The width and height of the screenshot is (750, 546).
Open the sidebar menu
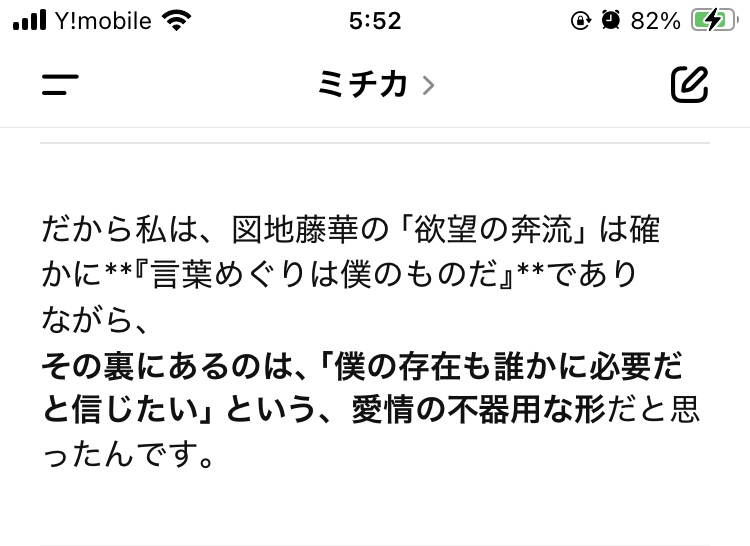click(x=60, y=85)
